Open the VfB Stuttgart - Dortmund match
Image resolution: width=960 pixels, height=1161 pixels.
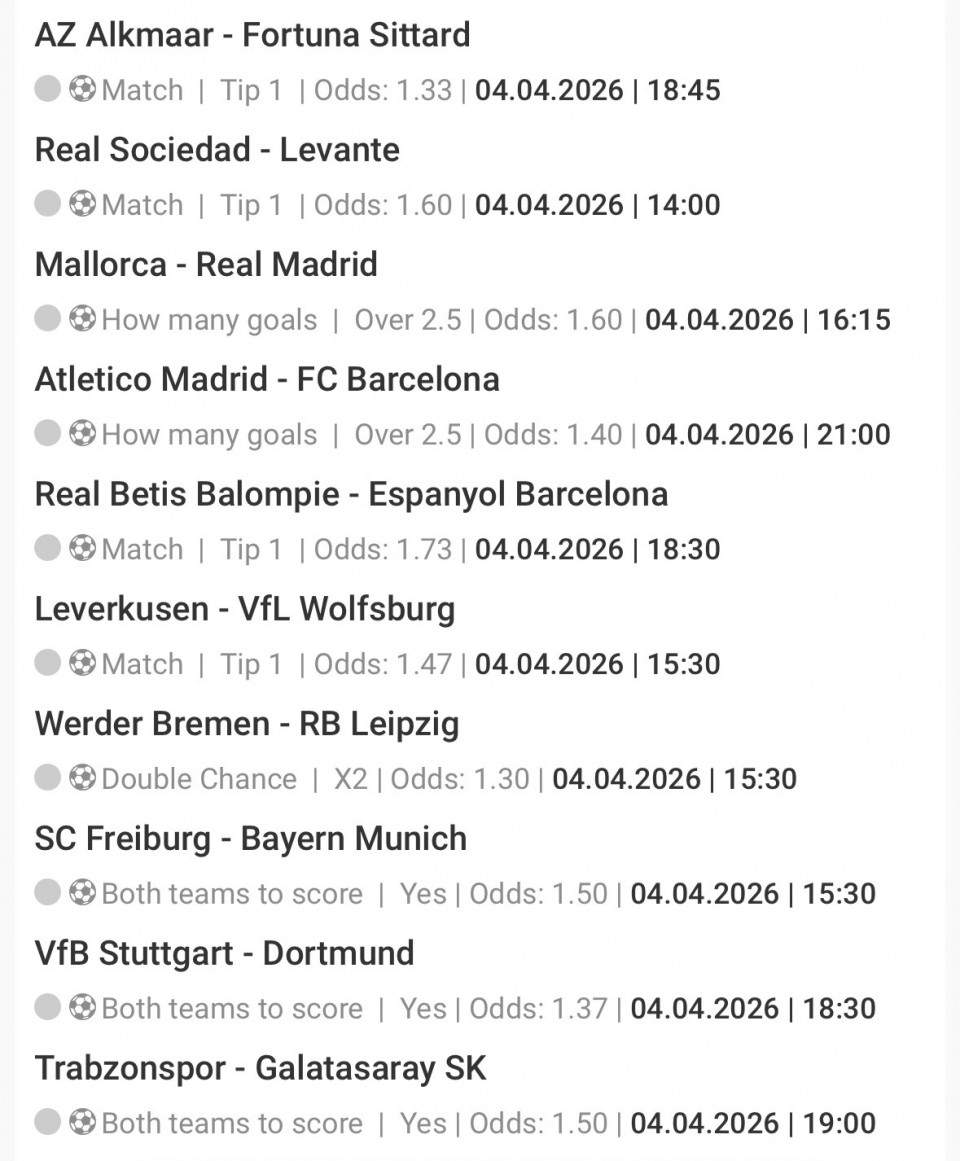click(224, 954)
